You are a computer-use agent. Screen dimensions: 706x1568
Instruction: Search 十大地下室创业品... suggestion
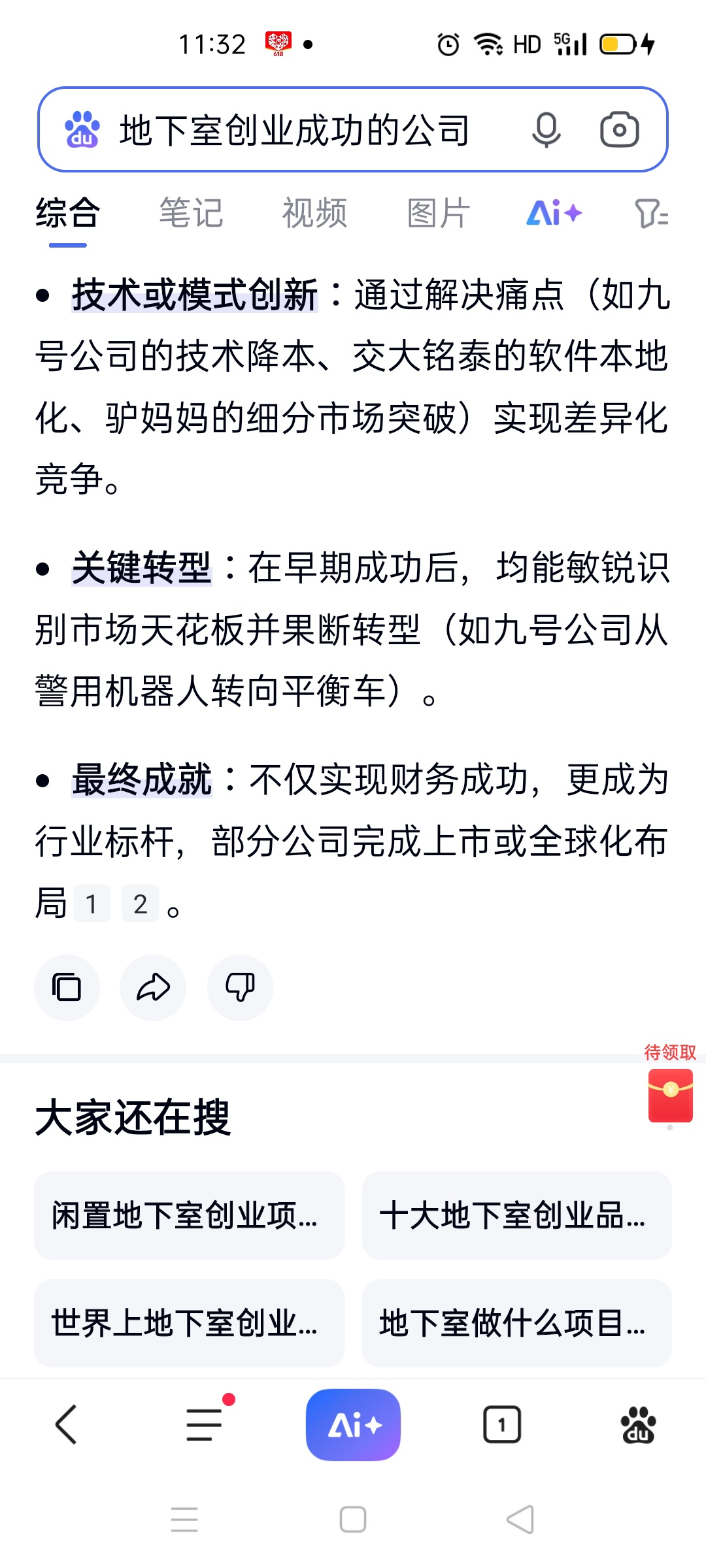pyautogui.click(x=516, y=1216)
